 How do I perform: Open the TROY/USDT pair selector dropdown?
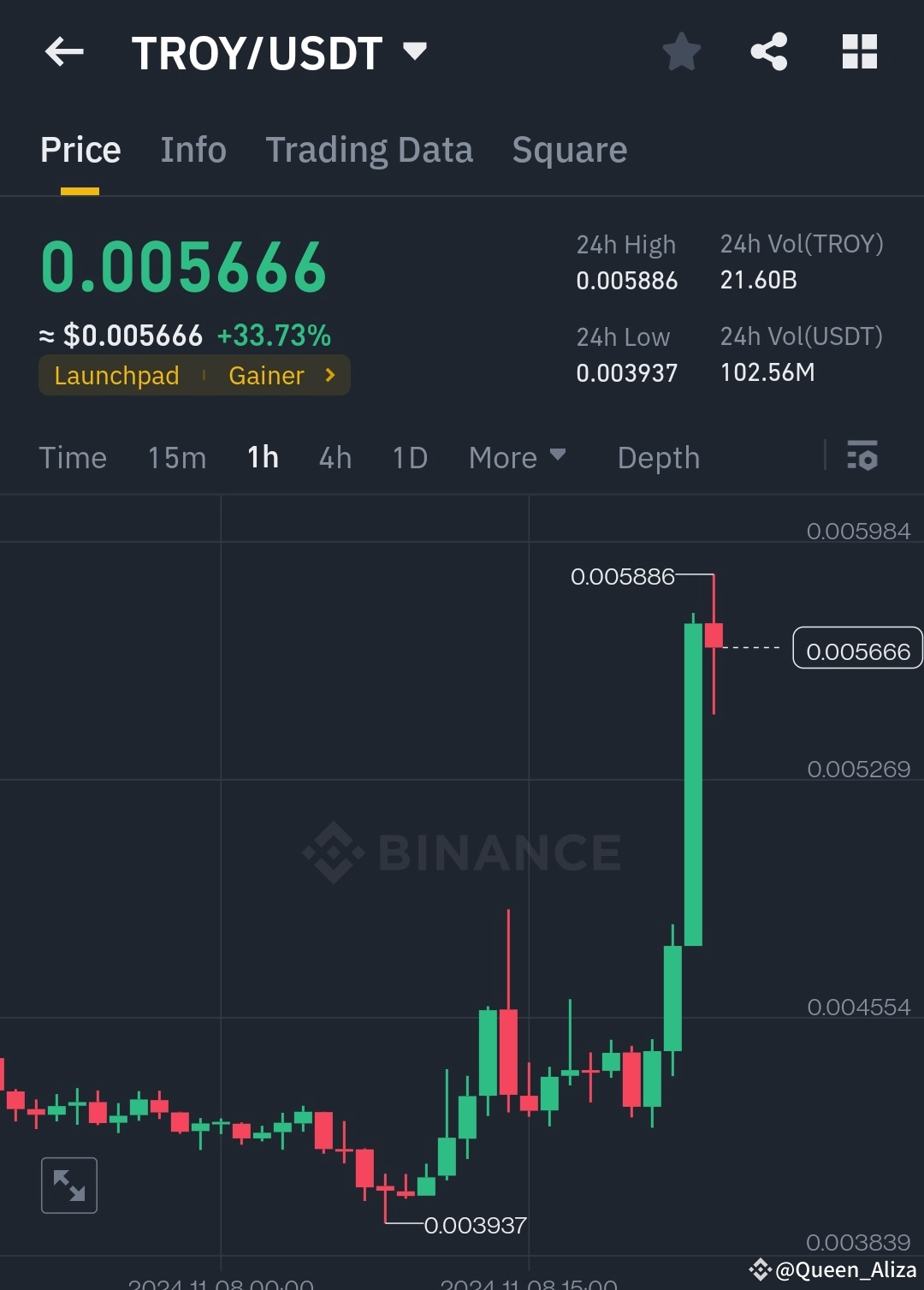pos(416,51)
